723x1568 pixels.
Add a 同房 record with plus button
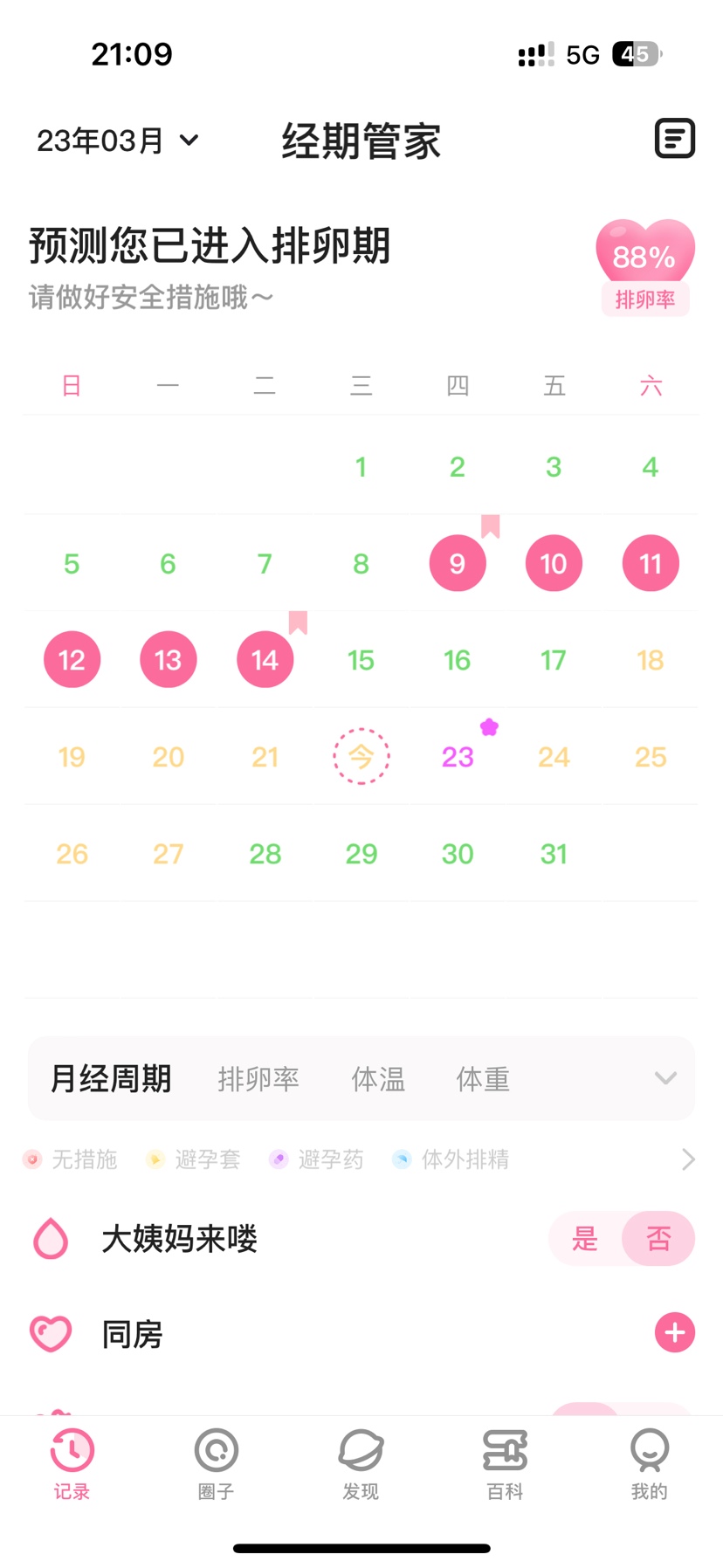coord(674,1333)
